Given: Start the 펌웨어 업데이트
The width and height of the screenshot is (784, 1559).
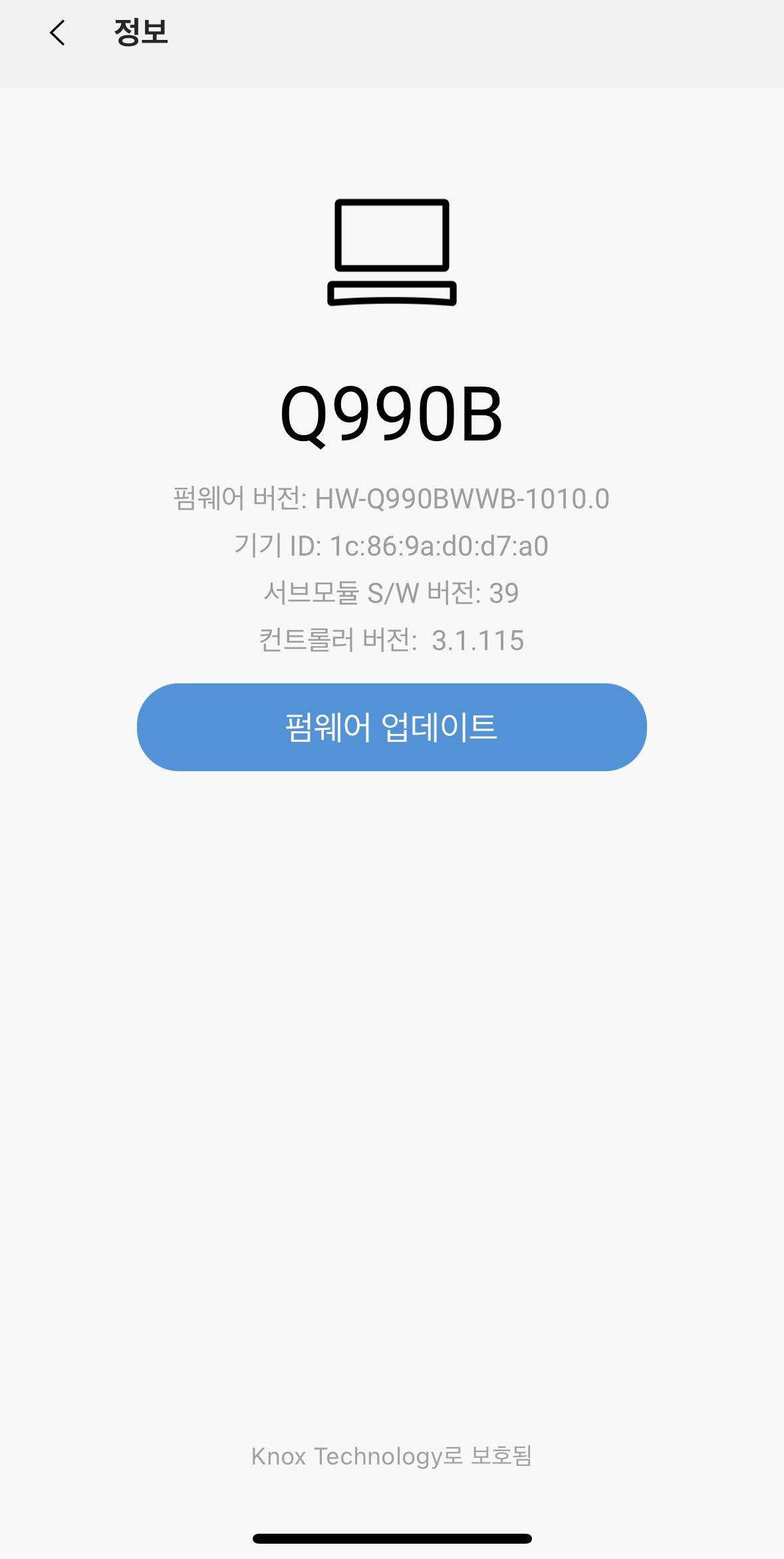Looking at the screenshot, I should point(392,727).
